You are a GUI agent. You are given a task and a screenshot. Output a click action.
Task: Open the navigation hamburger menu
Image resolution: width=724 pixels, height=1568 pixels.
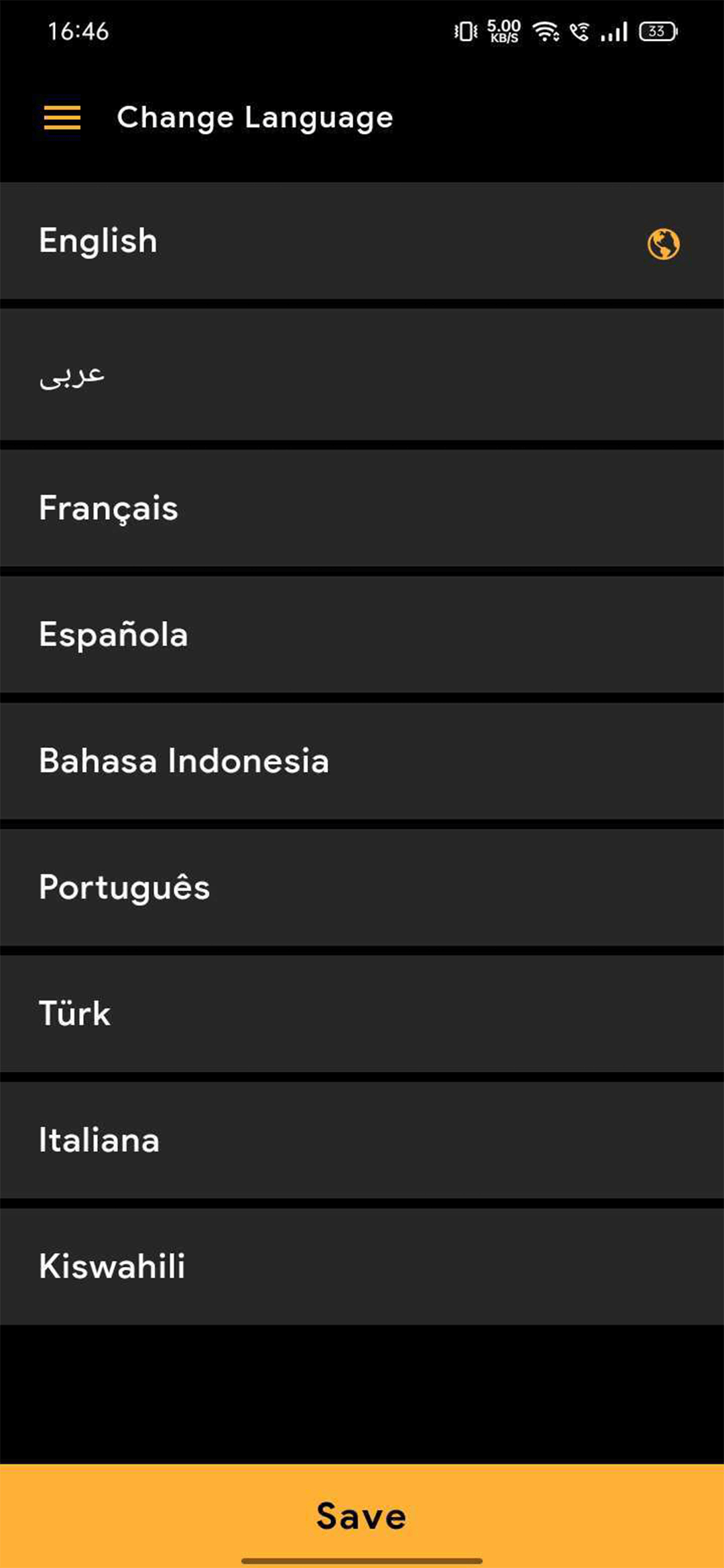coord(61,117)
